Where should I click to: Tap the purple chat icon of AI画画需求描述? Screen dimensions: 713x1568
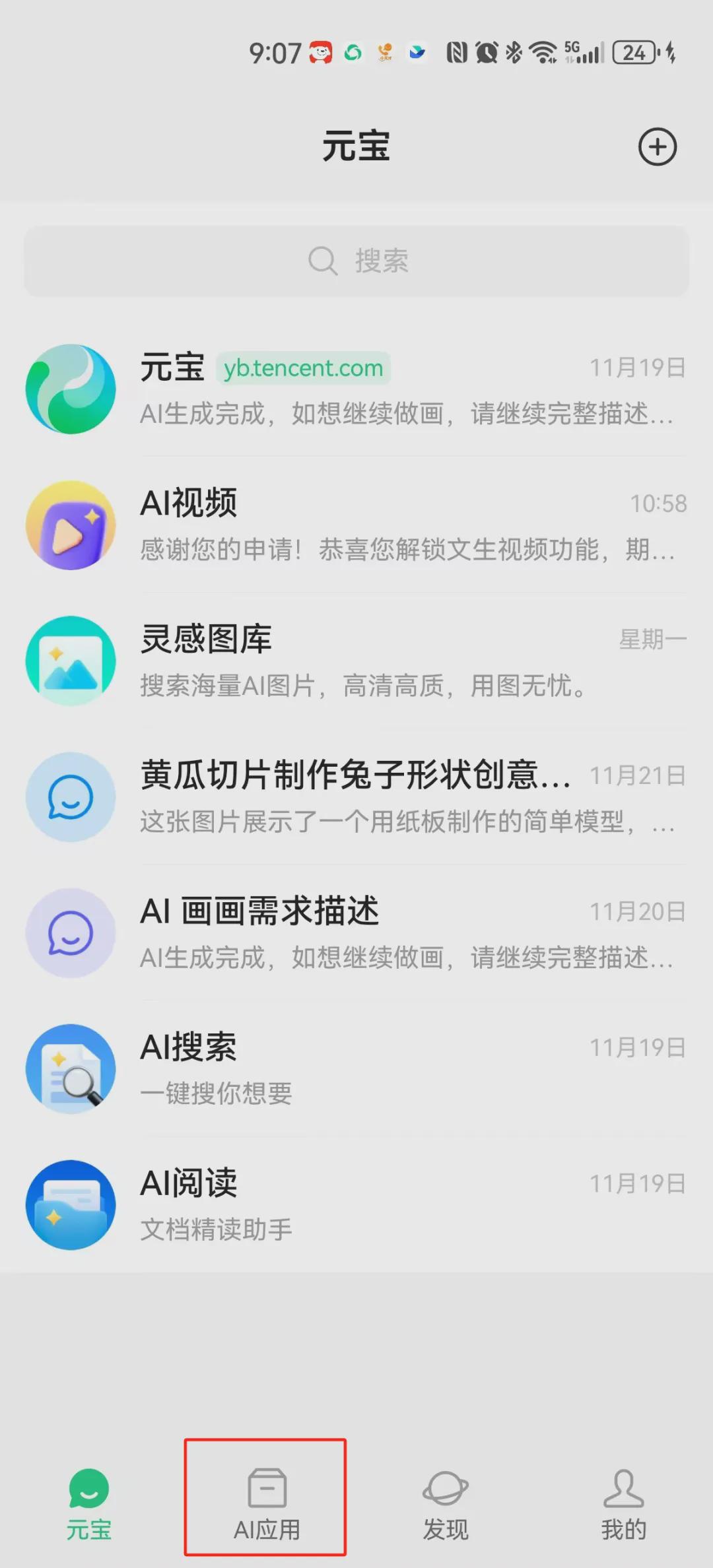(x=71, y=932)
